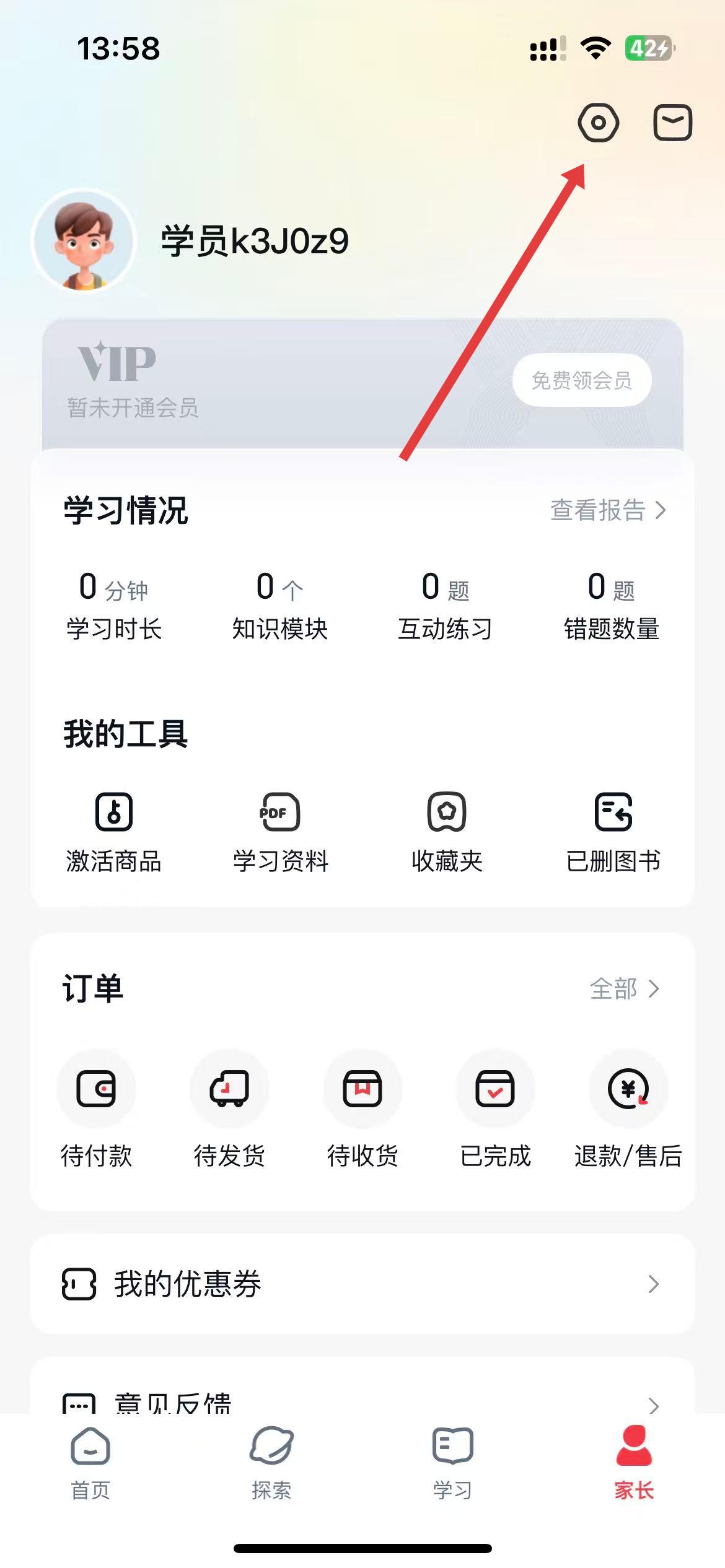This screenshot has height=1568, width=725.
Task: Tap the profile avatar picture
Action: [84, 242]
